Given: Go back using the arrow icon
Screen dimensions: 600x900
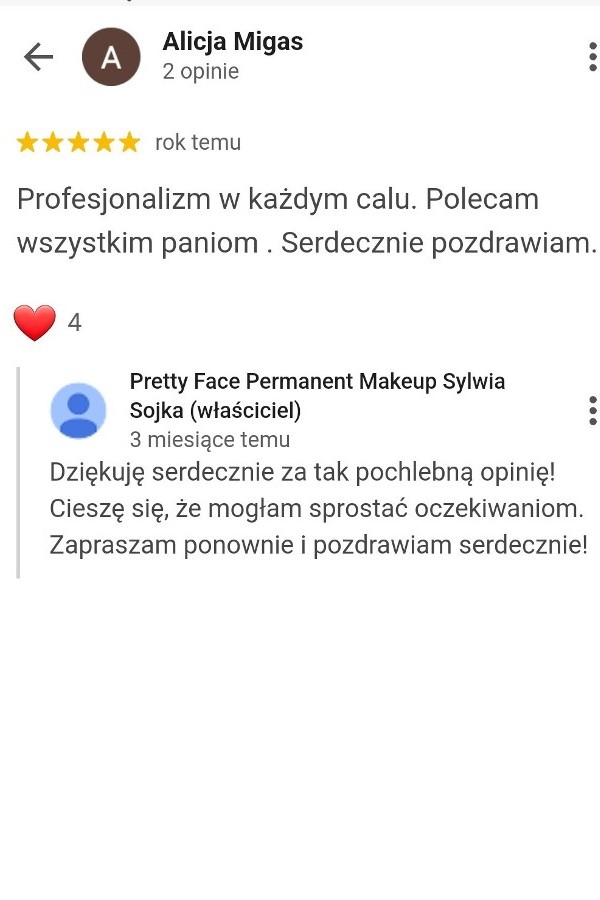Looking at the screenshot, I should (38, 57).
